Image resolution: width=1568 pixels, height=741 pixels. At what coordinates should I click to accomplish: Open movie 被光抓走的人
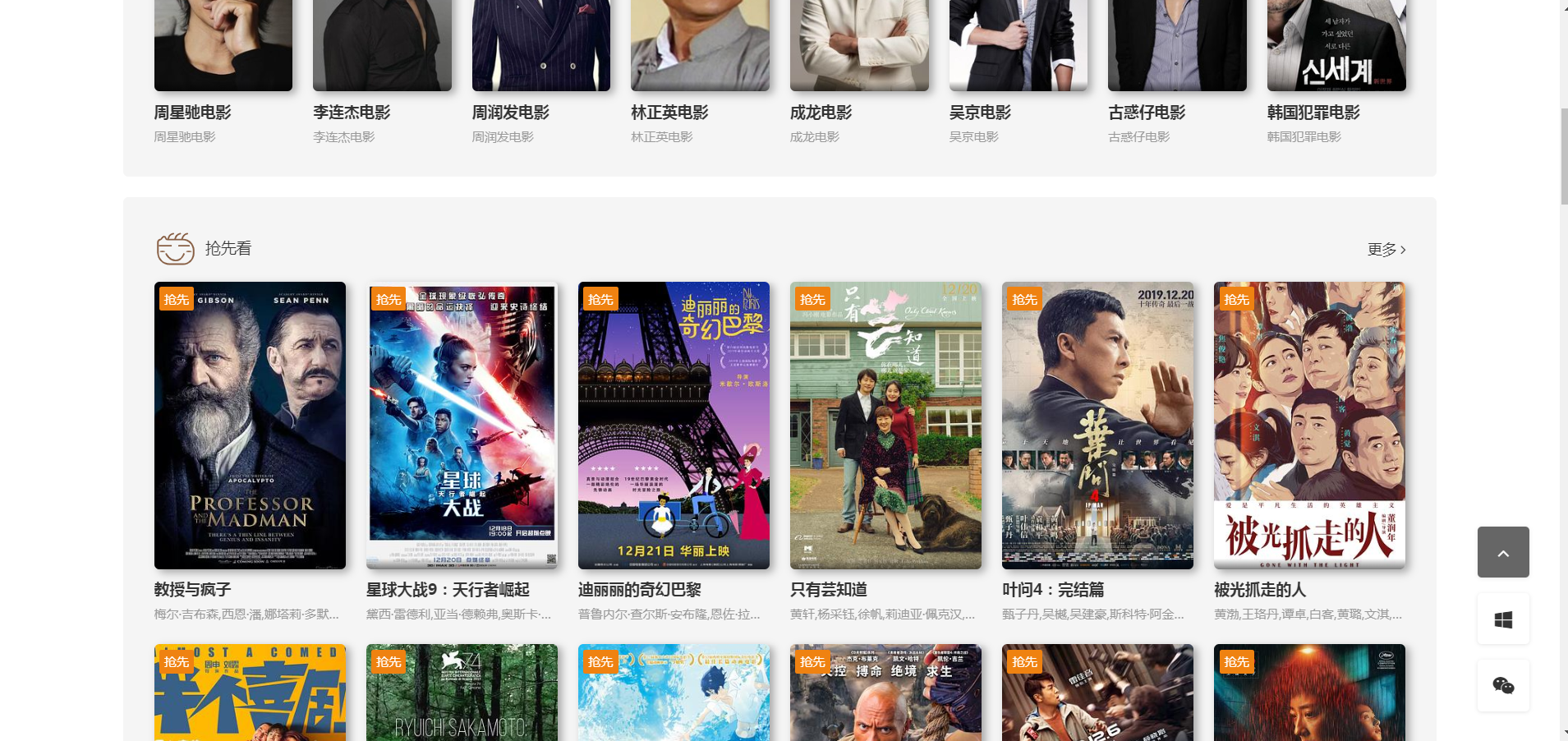coord(1309,425)
